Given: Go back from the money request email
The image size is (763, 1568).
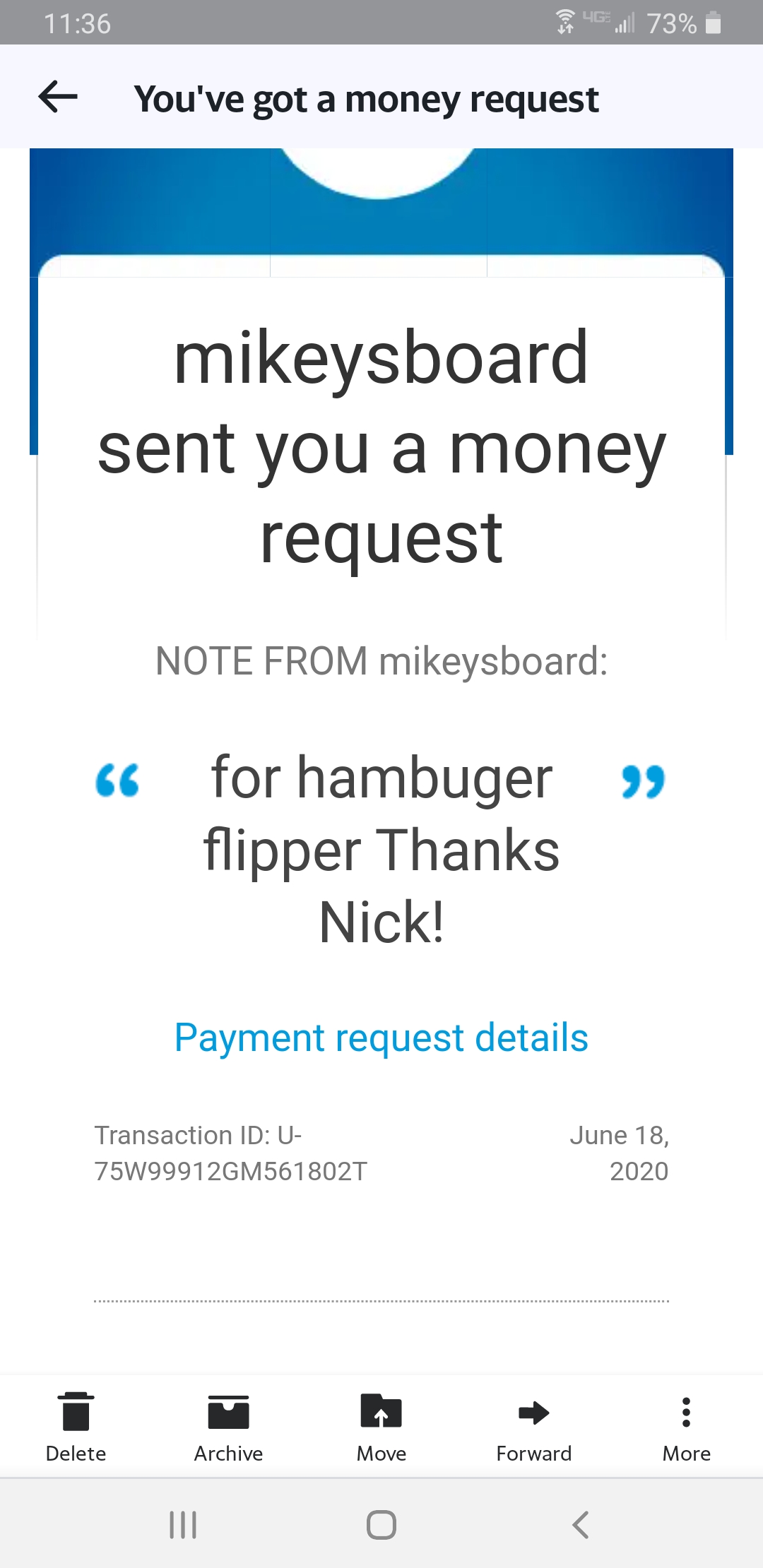Looking at the screenshot, I should [58, 97].
